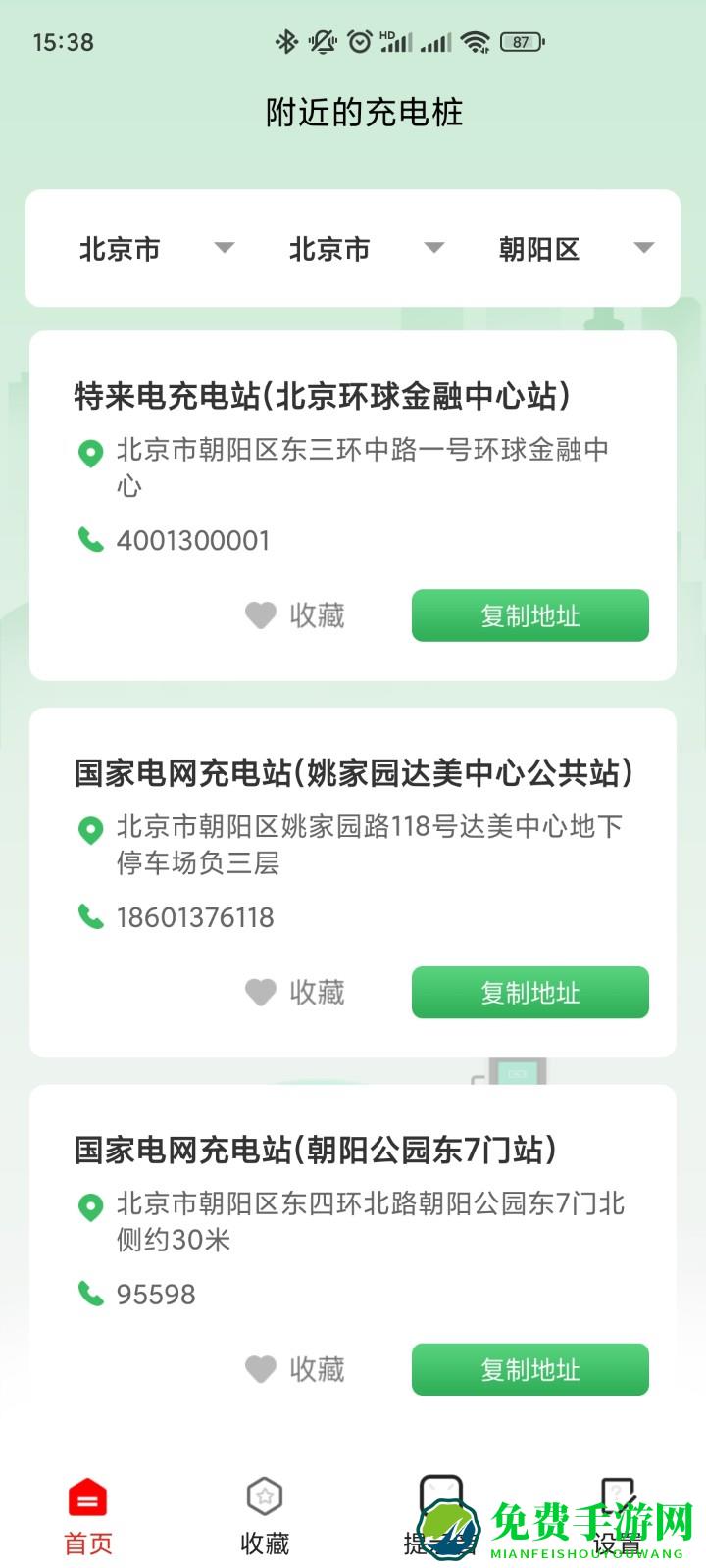Click the 首页 home icon in bottom bar
This screenshot has height=1568, width=706.
(88, 1496)
